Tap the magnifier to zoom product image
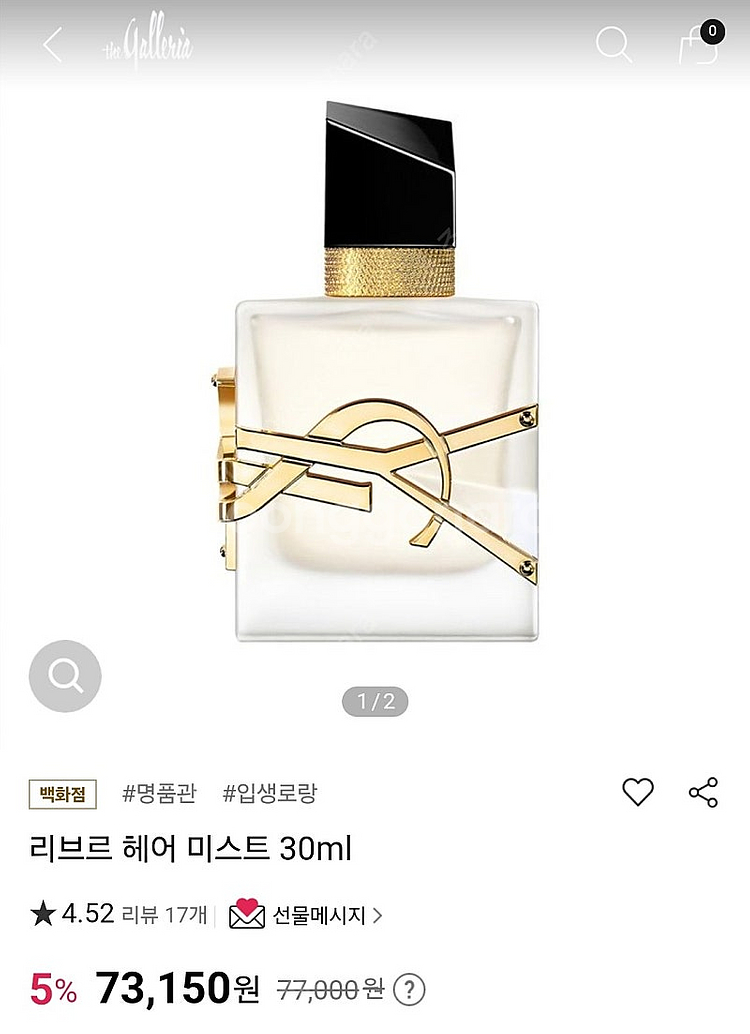The height and width of the screenshot is (1034, 750). (x=64, y=677)
